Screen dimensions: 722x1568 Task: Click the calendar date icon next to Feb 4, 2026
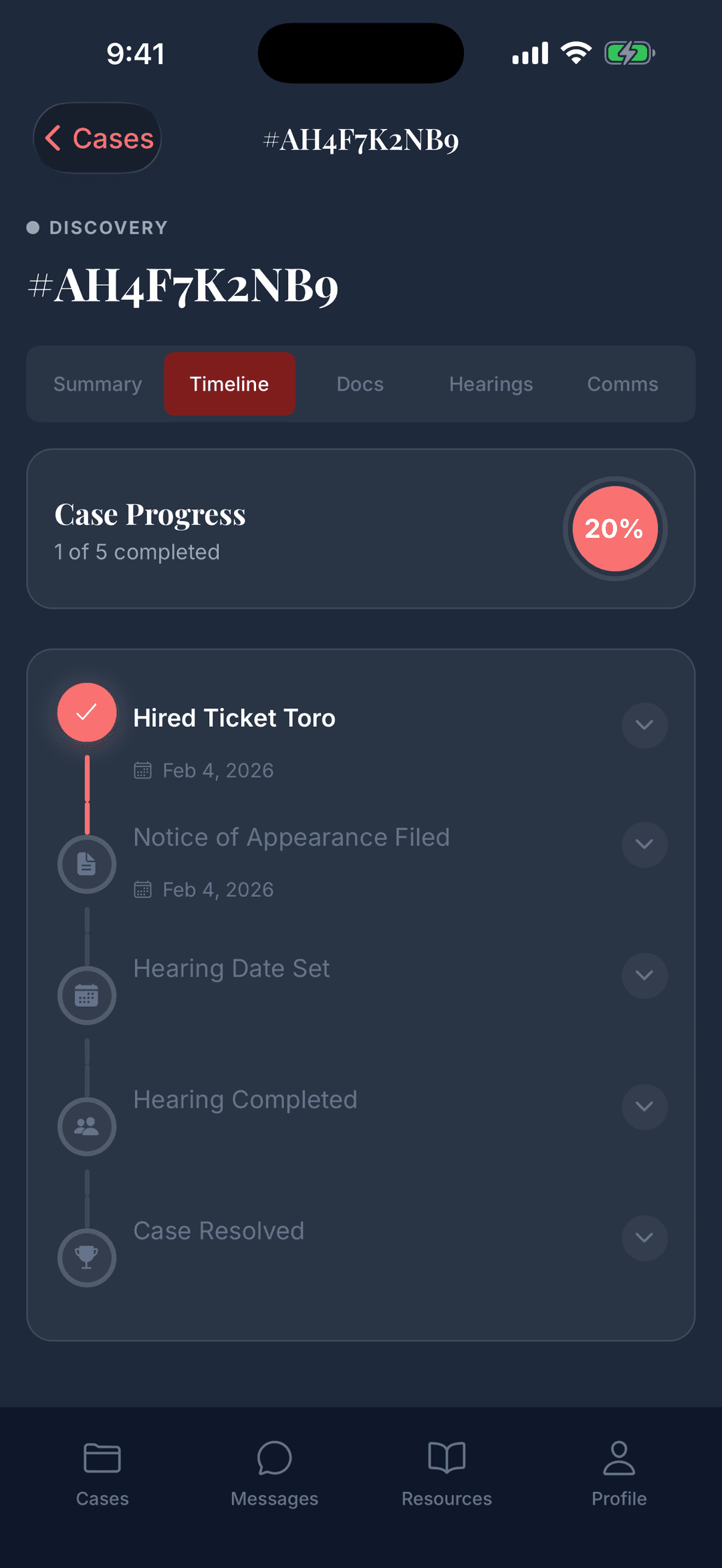[142, 770]
